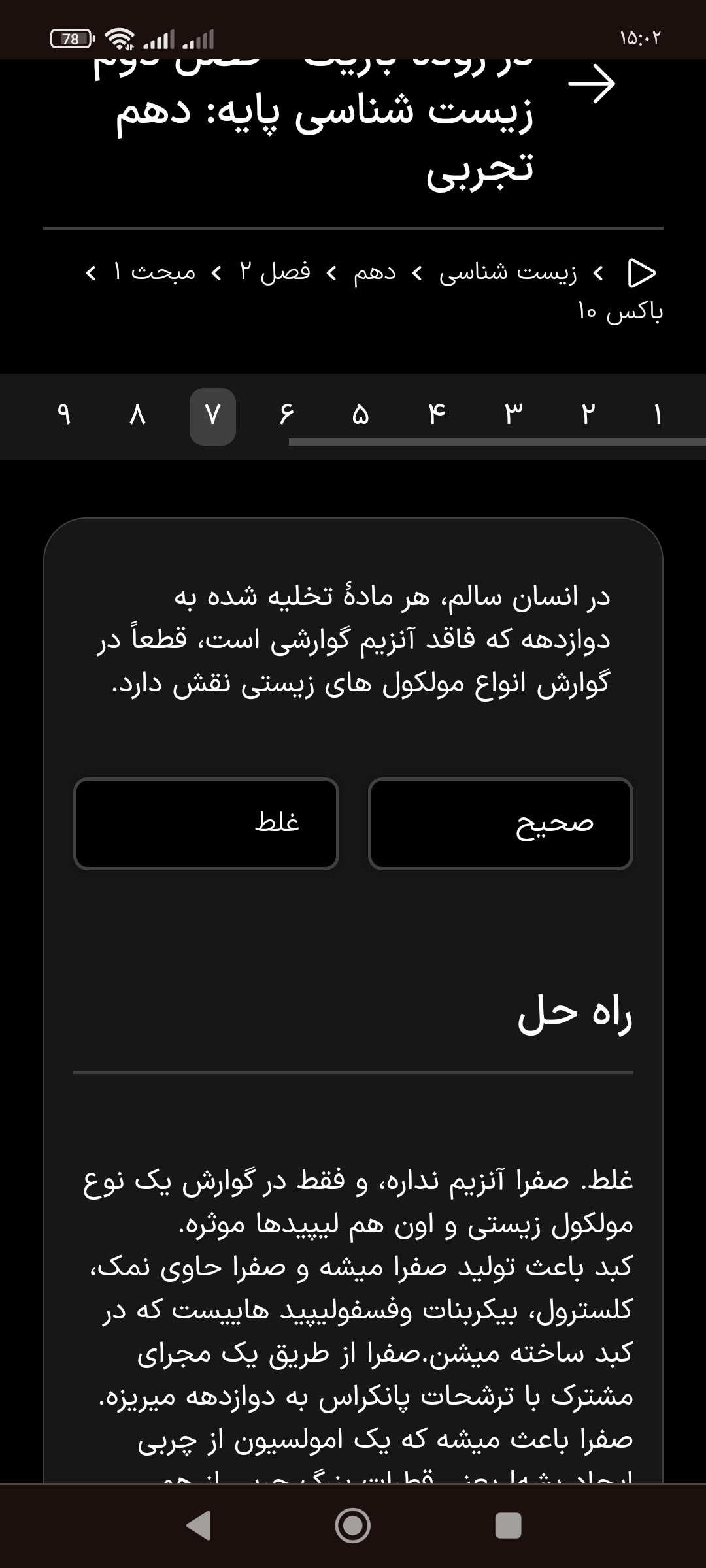Go to question ۲
Image resolution: width=706 pixels, height=1568 pixels.
[x=588, y=416]
